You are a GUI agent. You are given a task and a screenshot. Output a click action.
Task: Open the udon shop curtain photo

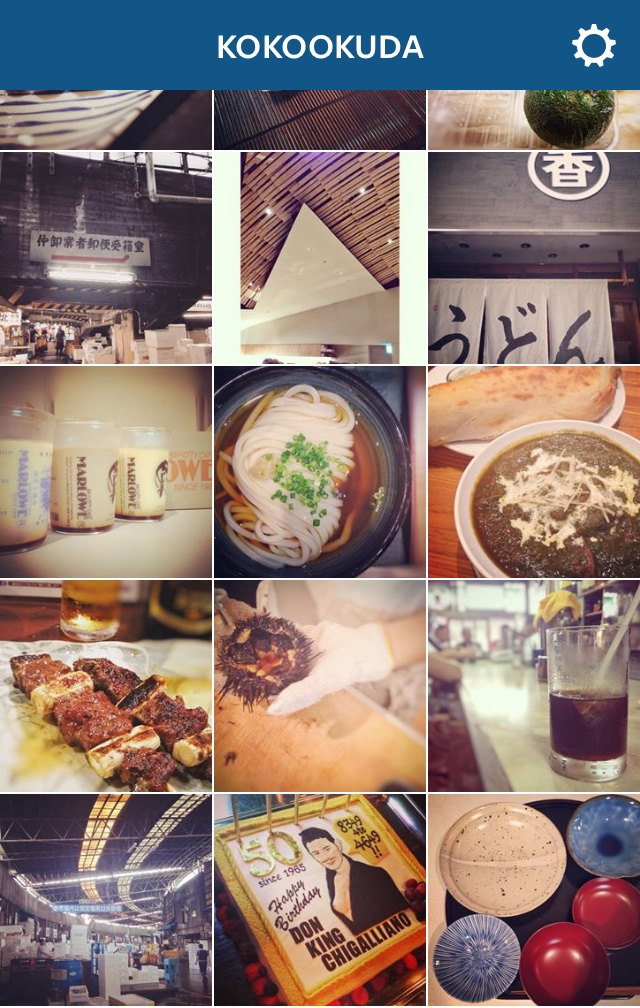[534, 257]
